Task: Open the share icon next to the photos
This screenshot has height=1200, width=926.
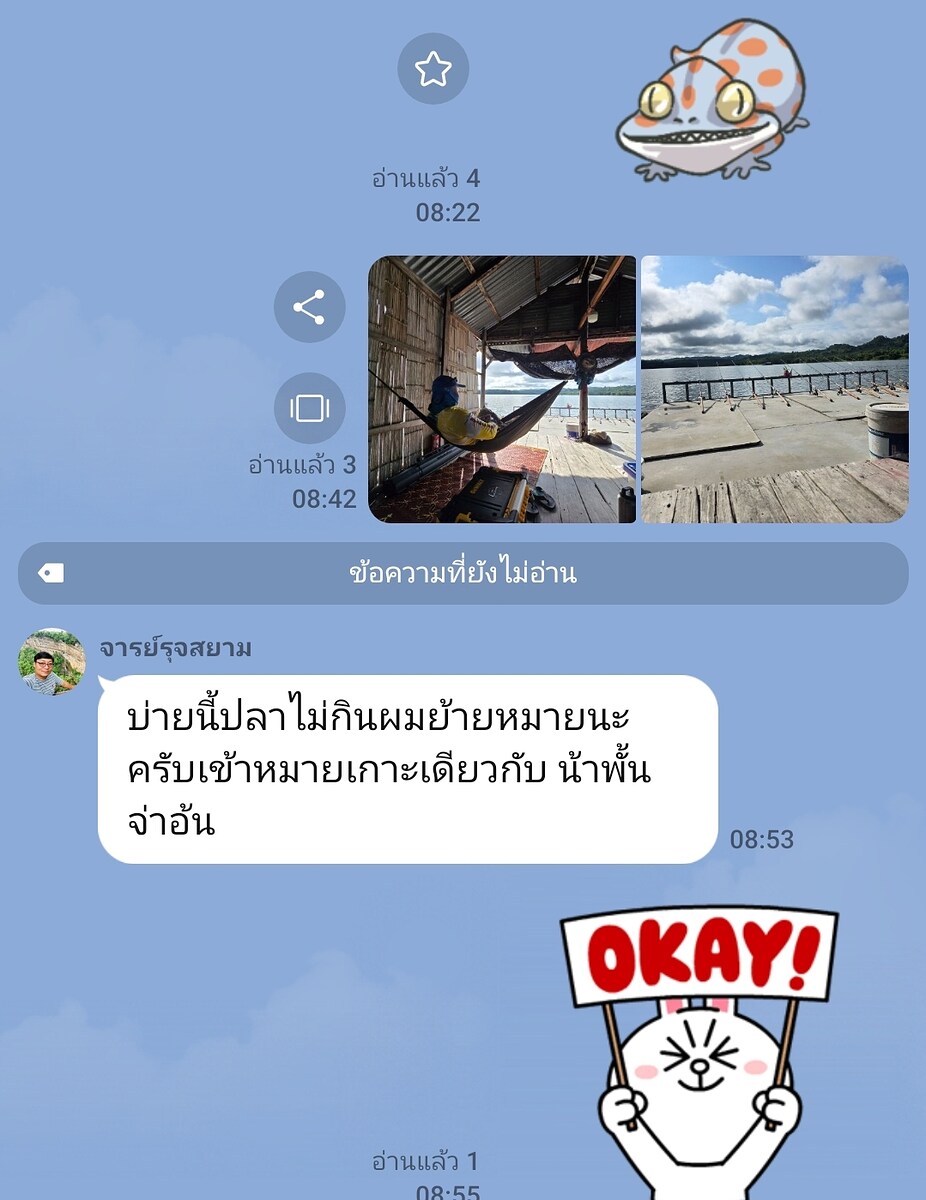Action: pos(309,308)
